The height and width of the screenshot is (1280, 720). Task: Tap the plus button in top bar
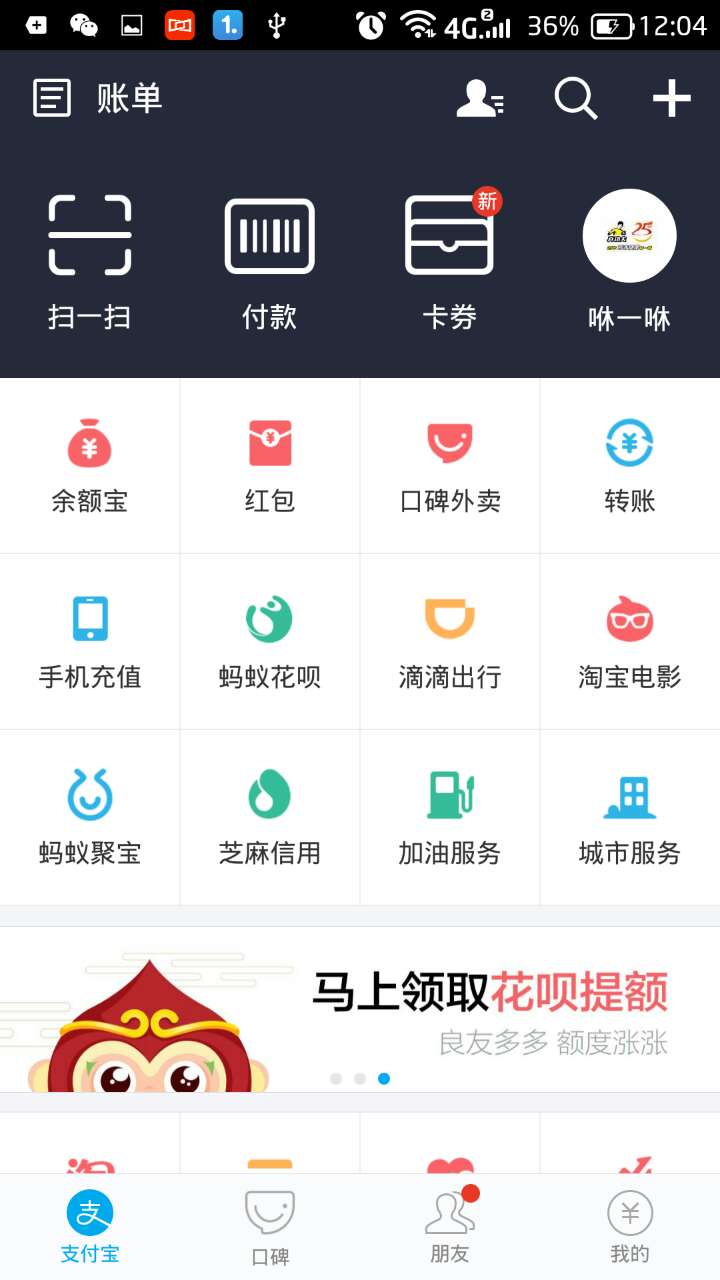pyautogui.click(x=672, y=98)
